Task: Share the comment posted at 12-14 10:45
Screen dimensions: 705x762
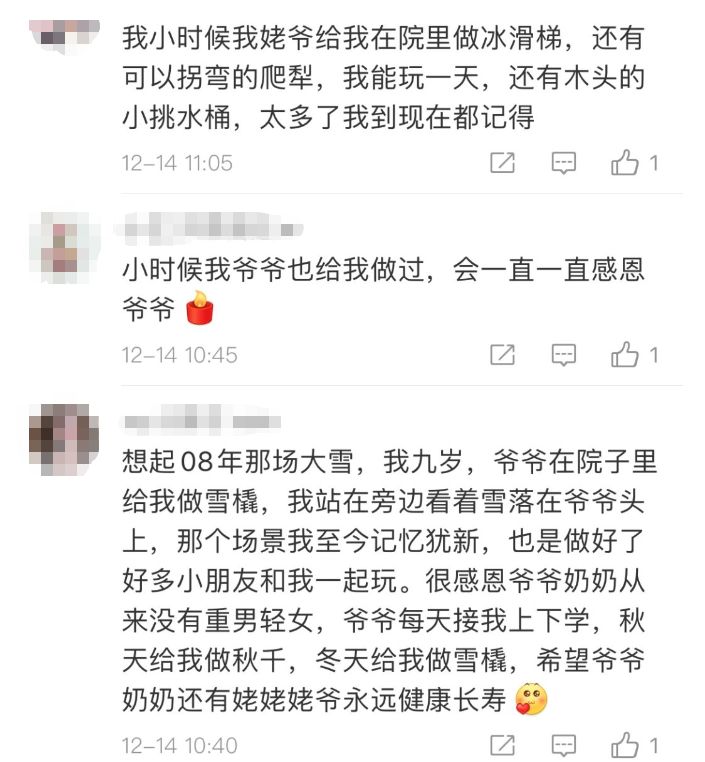Action: click(x=502, y=354)
